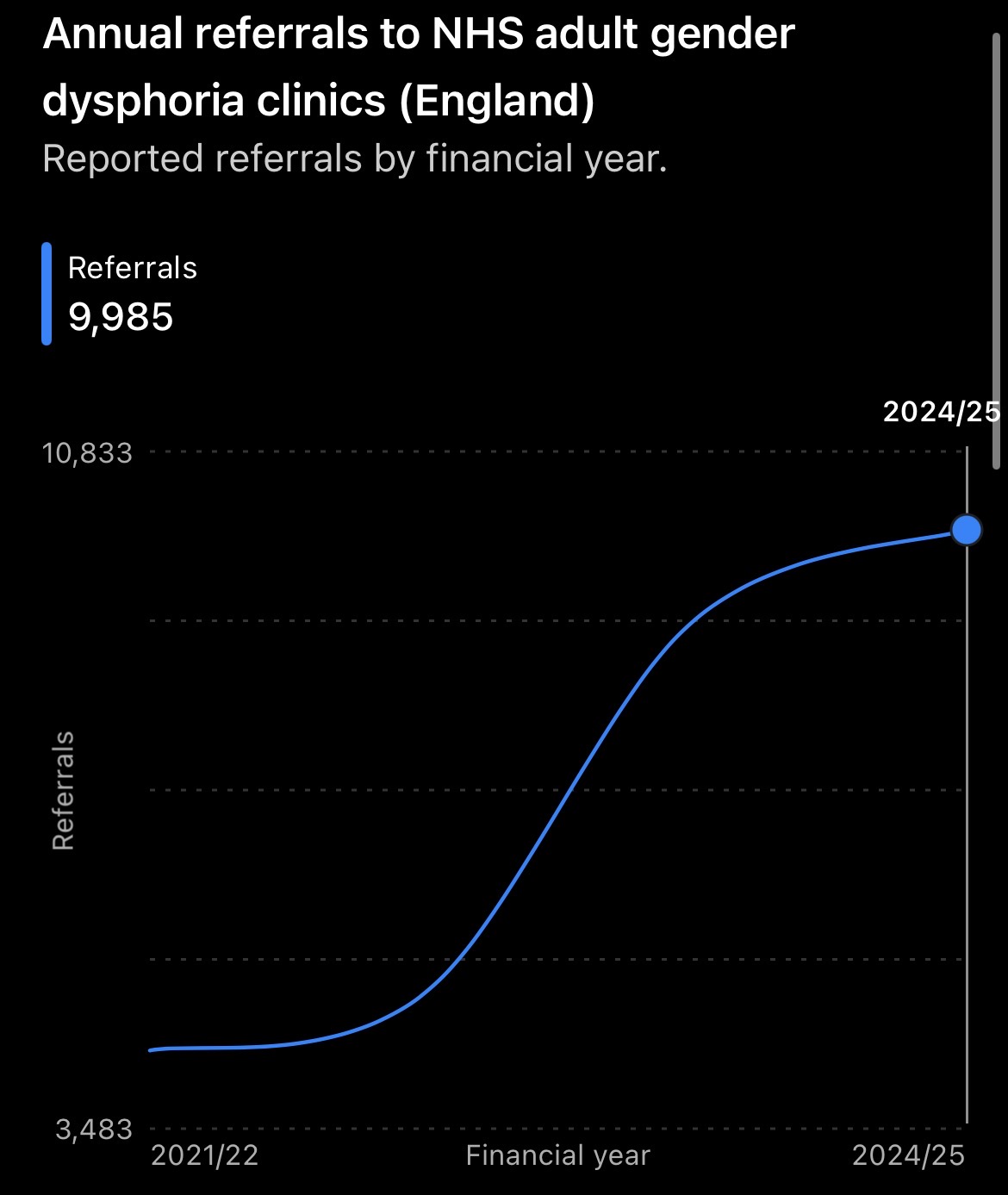1008x1195 pixels.
Task: Tap the blue 2024/25 data point marker
Action: tap(967, 530)
